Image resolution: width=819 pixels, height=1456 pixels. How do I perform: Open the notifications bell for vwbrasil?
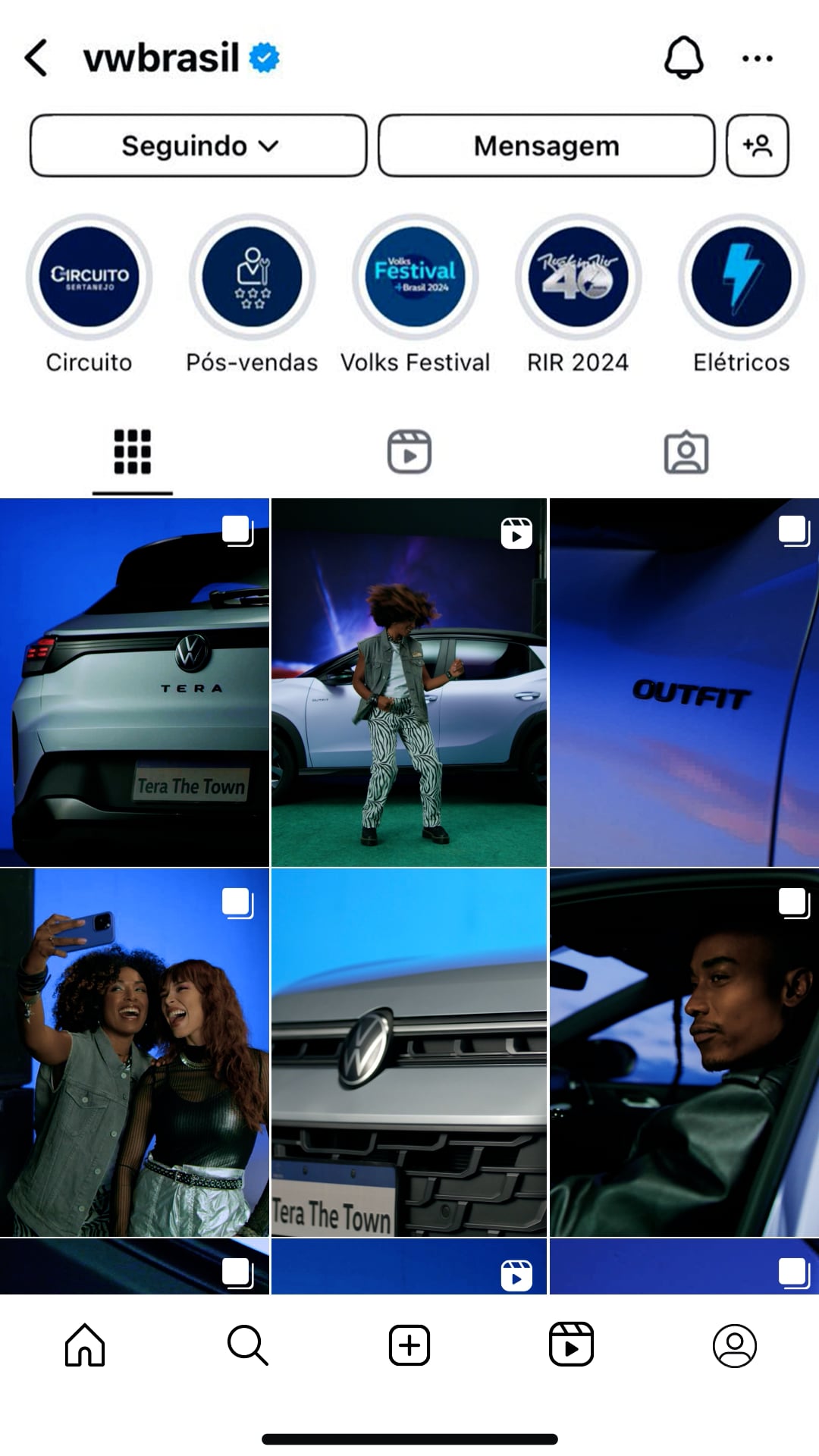click(683, 58)
